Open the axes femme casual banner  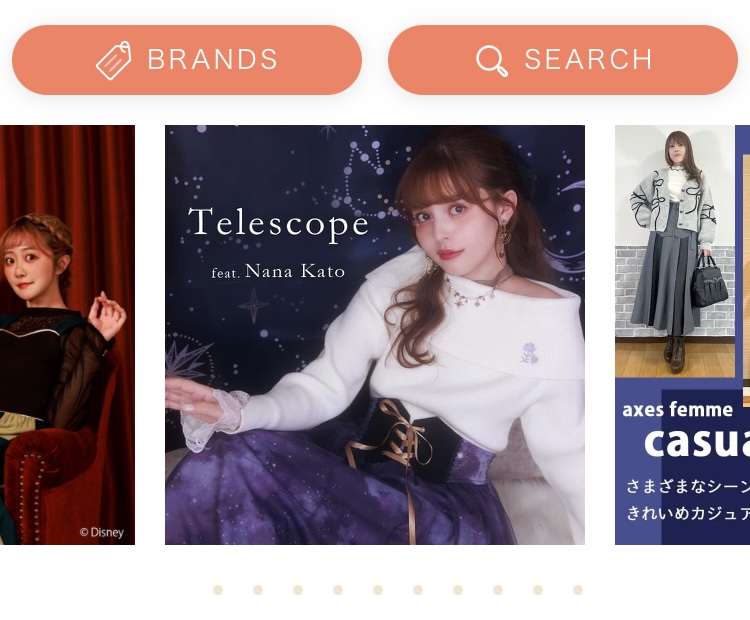tap(682, 335)
